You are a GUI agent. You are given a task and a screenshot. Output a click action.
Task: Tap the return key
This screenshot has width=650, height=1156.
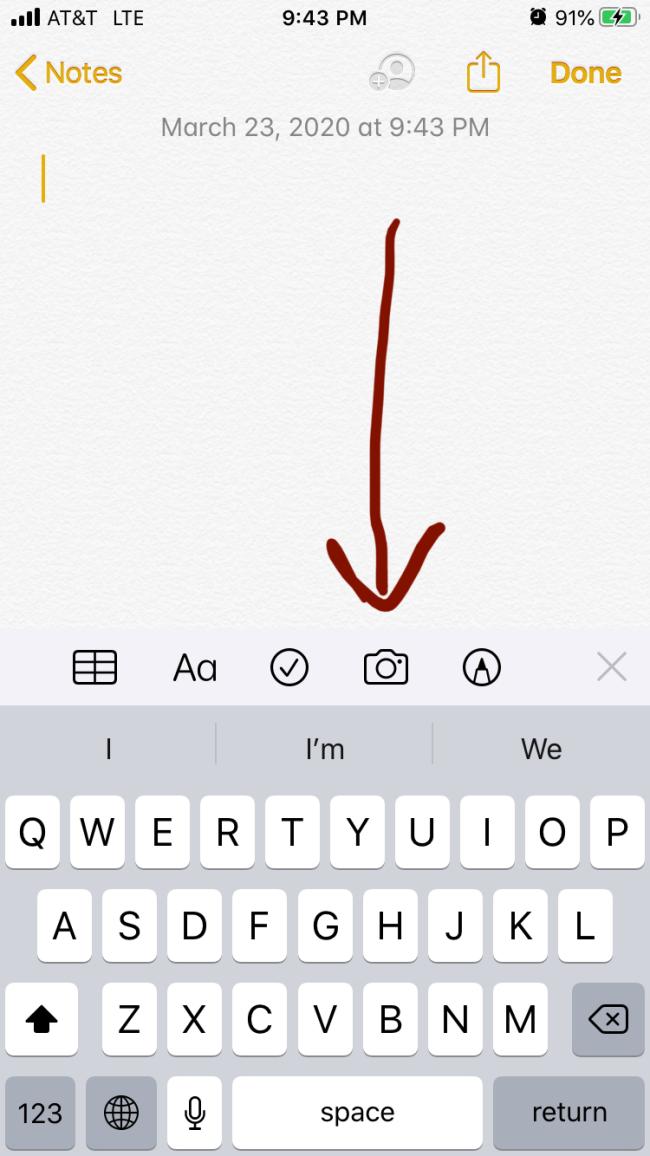click(568, 1112)
